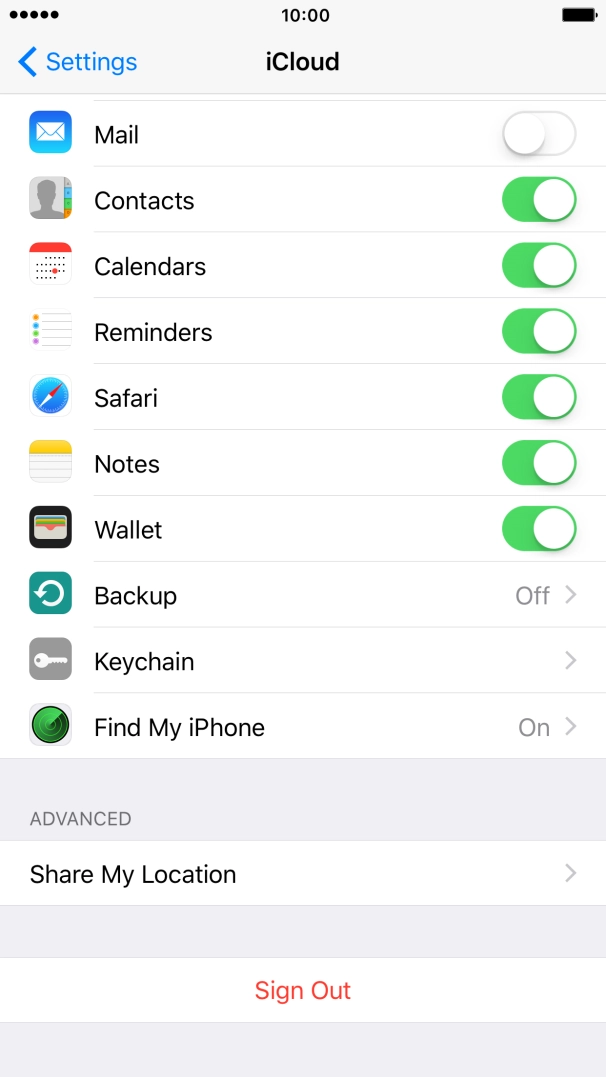This screenshot has height=1077, width=606.
Task: Open Backup settings
Action: 303,596
